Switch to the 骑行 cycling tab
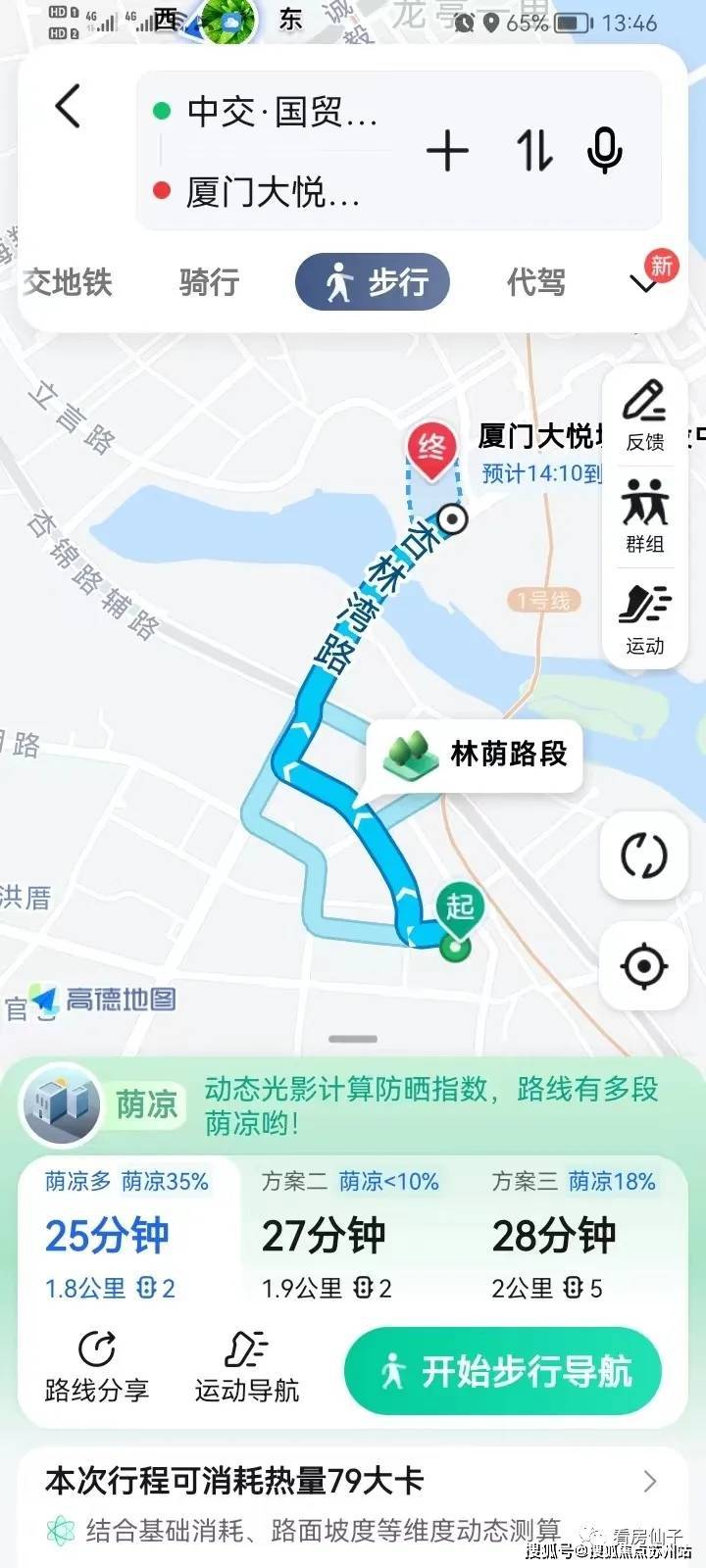This screenshot has height=1568, width=706. point(209,282)
